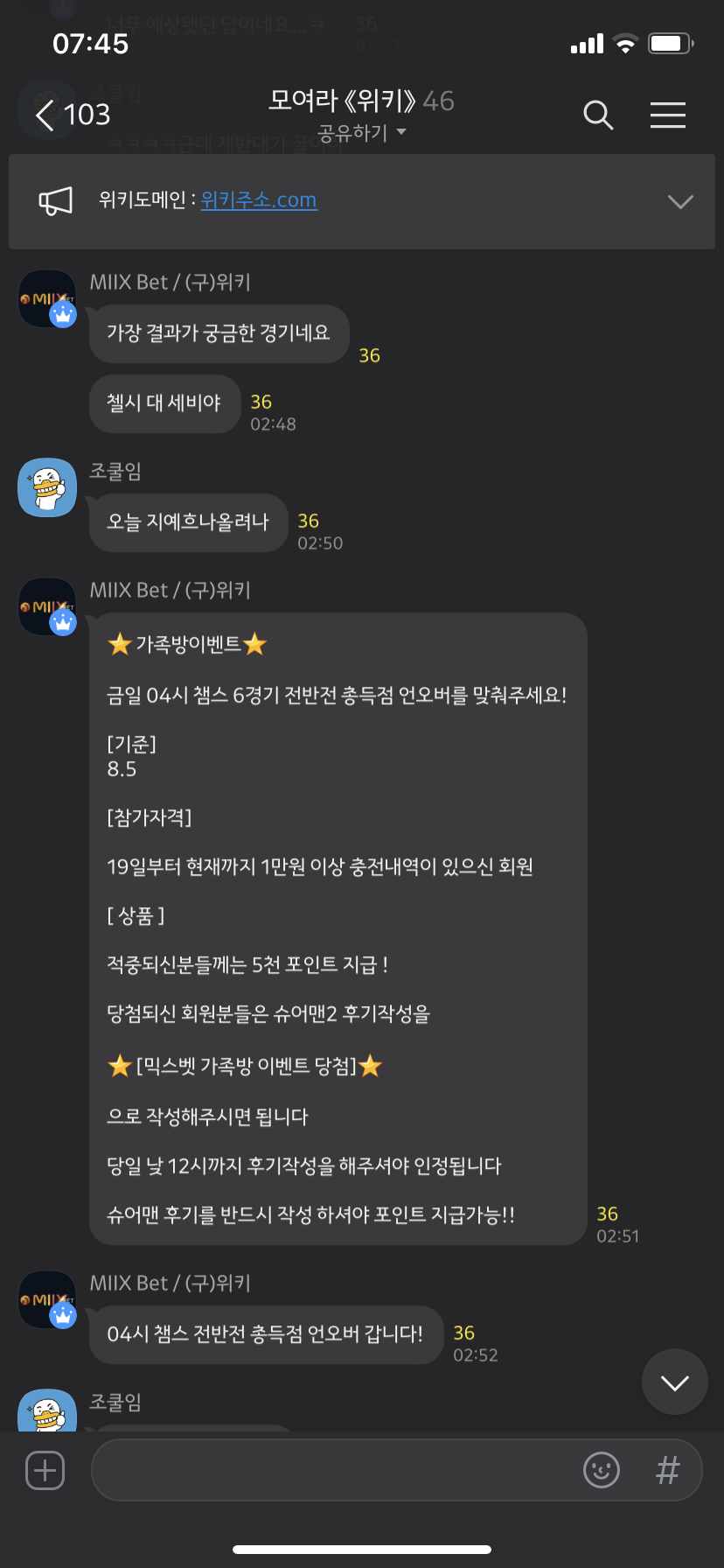Image resolution: width=724 pixels, height=1568 pixels.
Task: Go back to the chat list
Action: tap(72, 115)
